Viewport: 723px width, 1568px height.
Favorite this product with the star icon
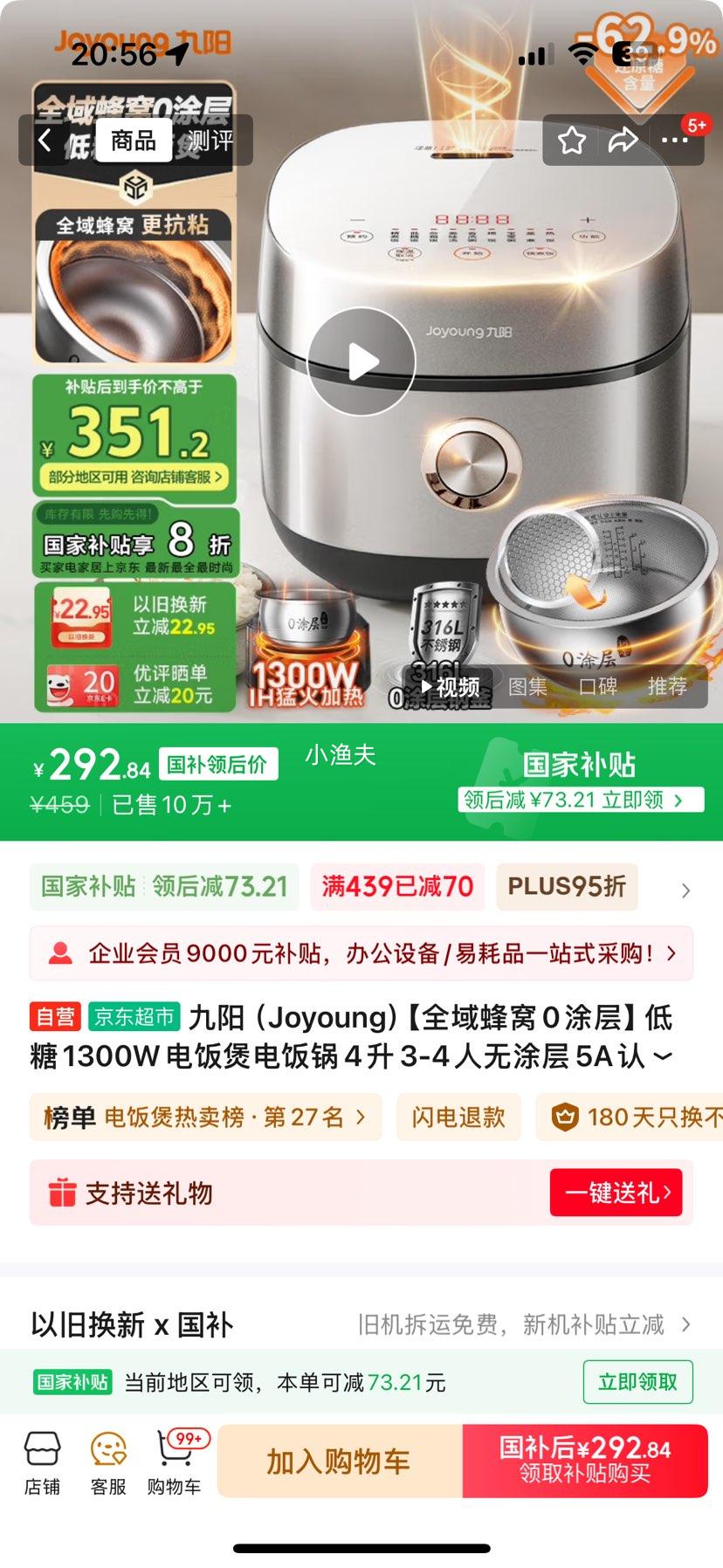tap(572, 140)
